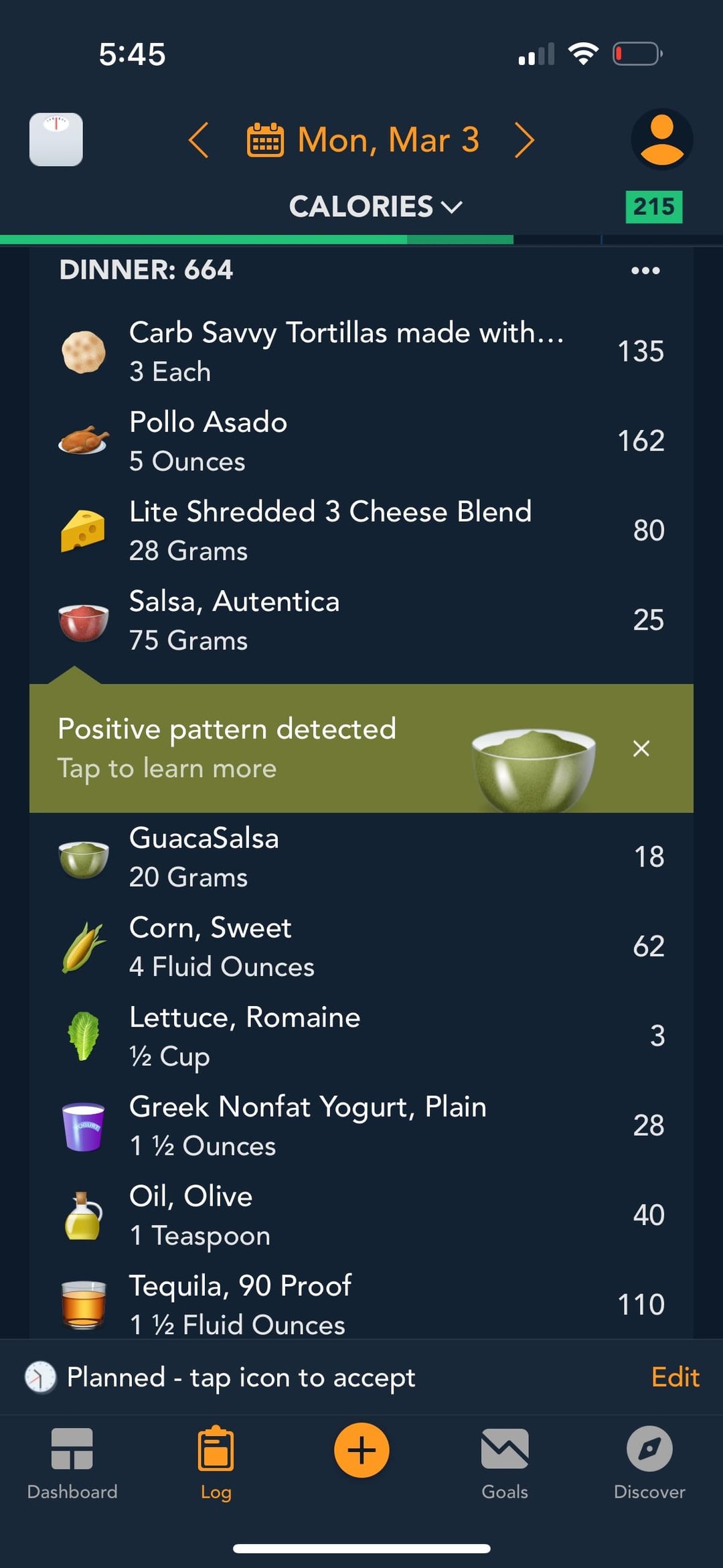The image size is (723, 1568).
Task: Open the user profile icon
Action: pyautogui.click(x=661, y=139)
